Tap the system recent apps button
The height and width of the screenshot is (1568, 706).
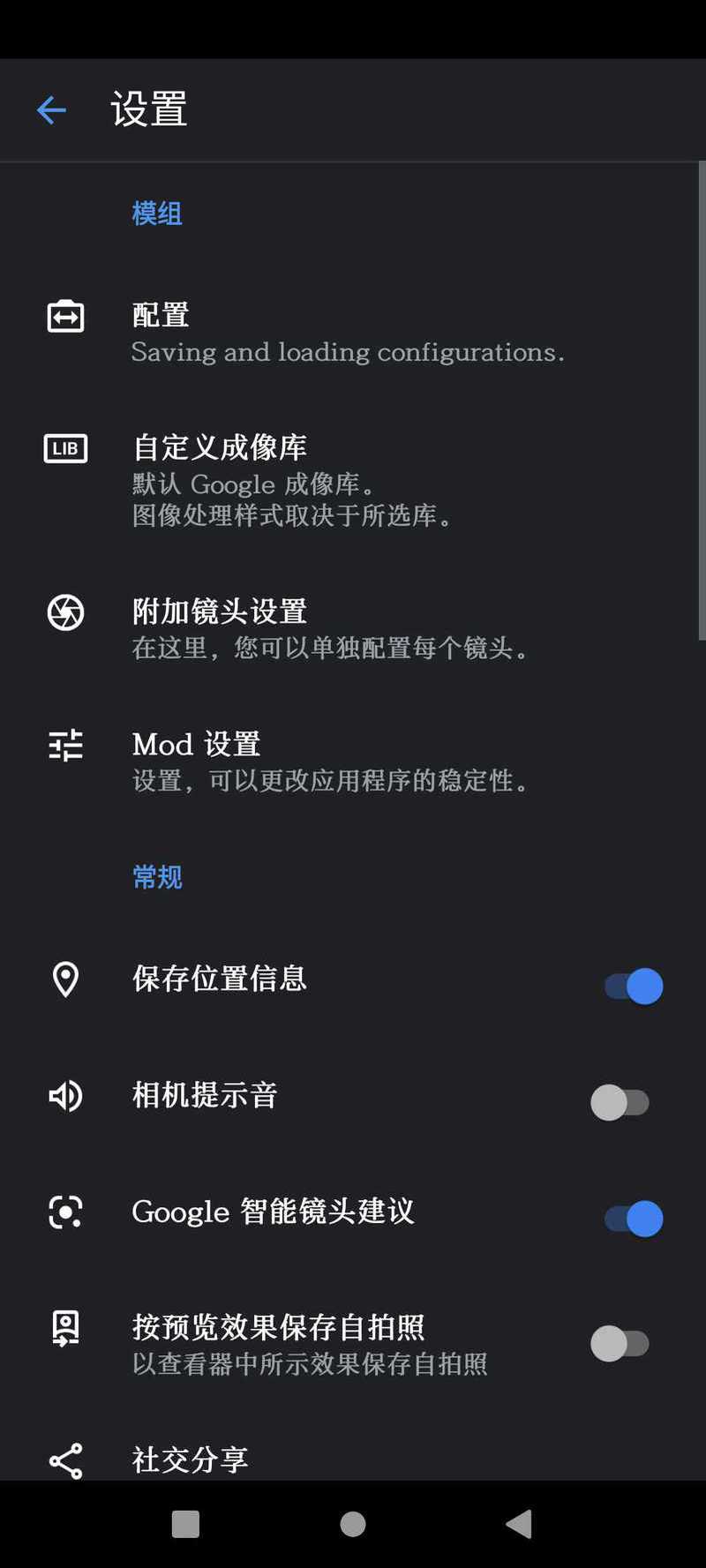tap(185, 1524)
